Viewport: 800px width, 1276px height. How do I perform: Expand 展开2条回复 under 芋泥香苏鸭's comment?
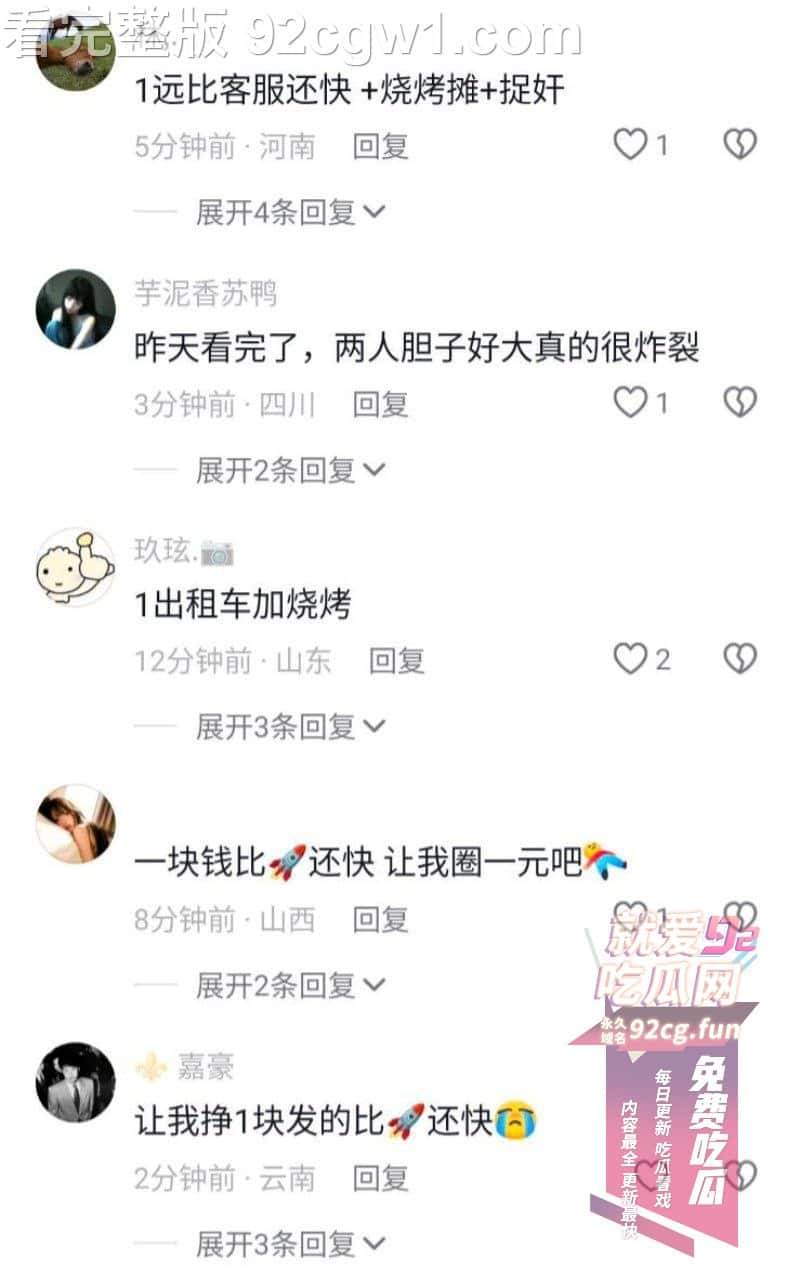[x=290, y=469]
